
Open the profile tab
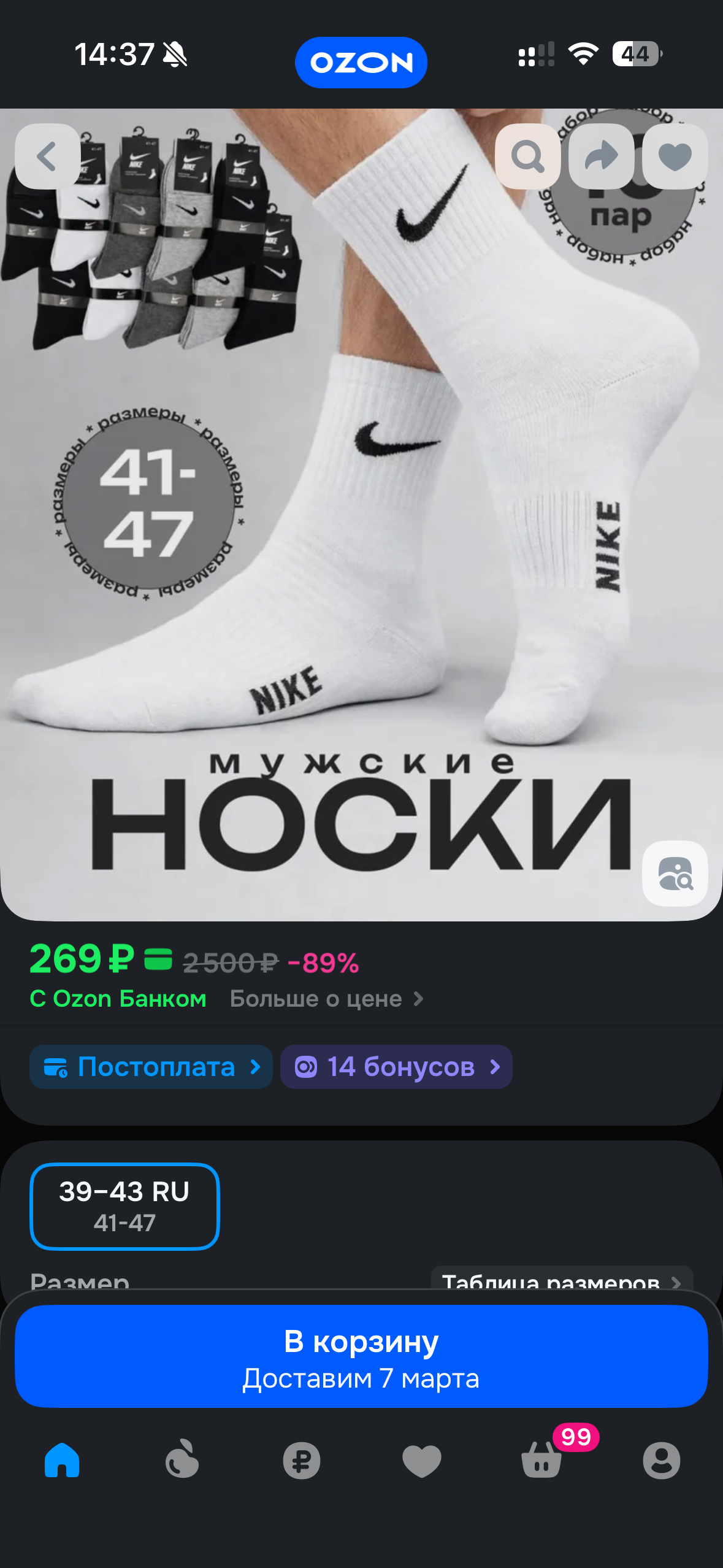pyautogui.click(x=661, y=1460)
